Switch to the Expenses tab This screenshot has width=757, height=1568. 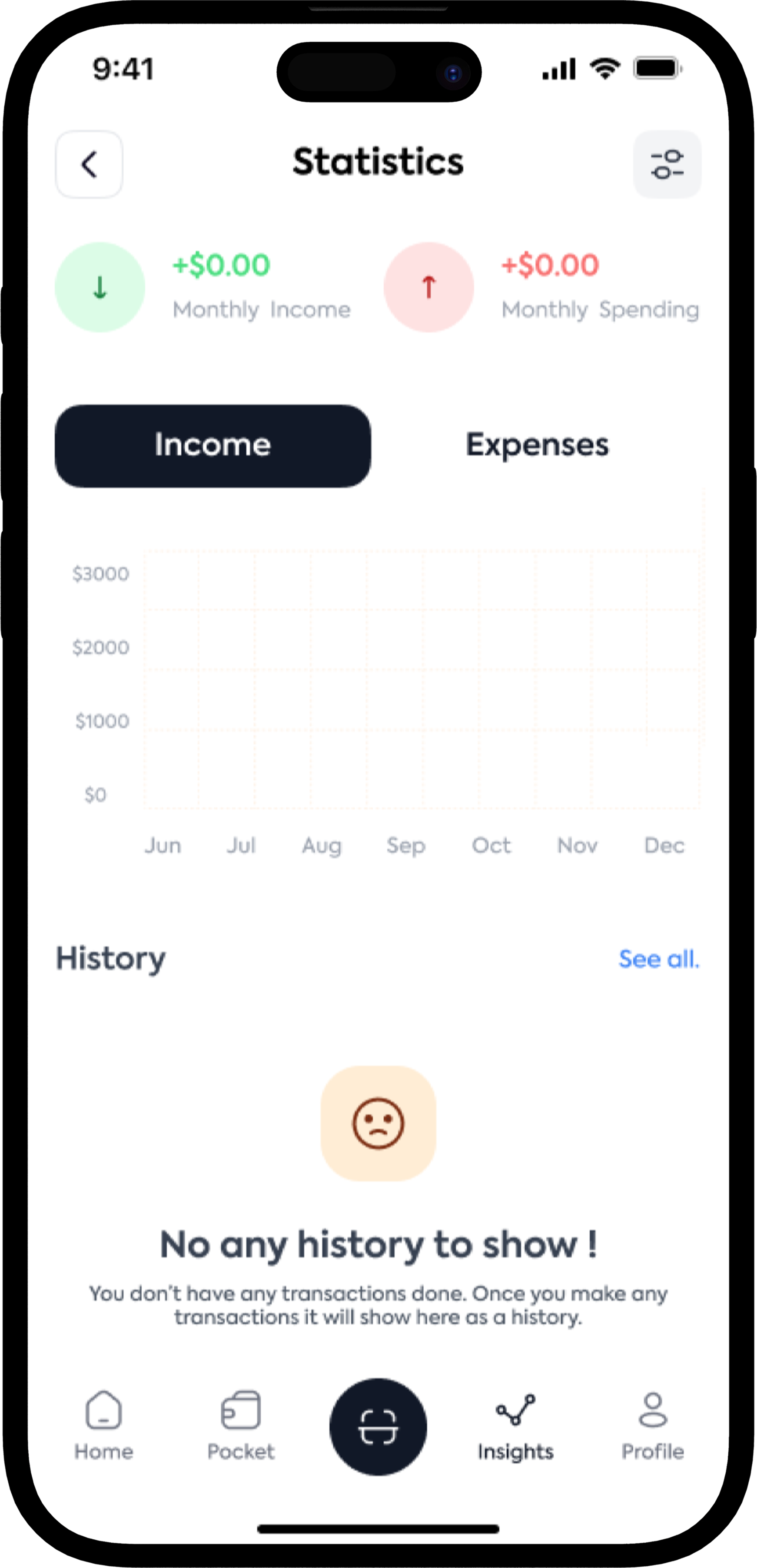pyautogui.click(x=537, y=446)
